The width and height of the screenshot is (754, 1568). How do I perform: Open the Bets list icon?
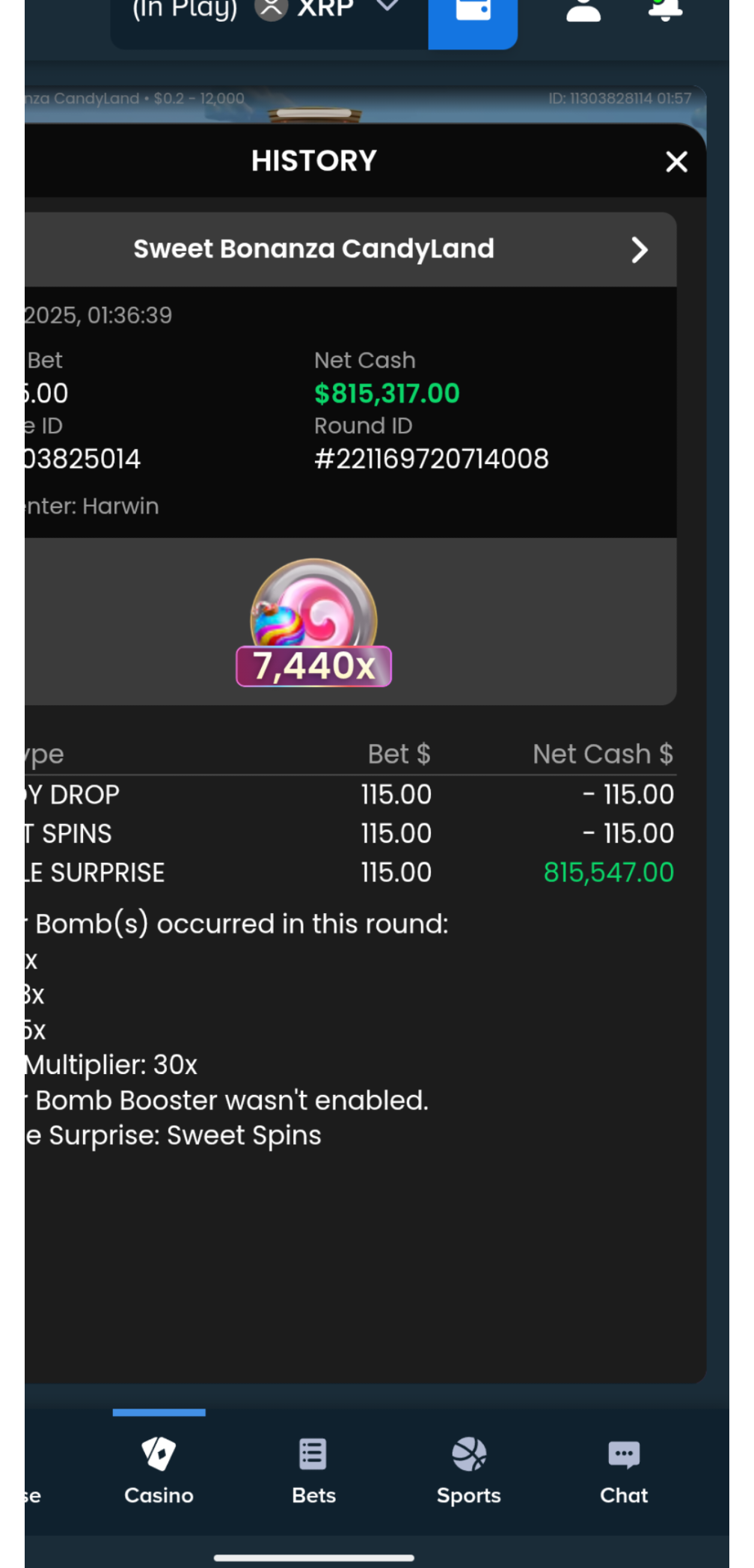[x=313, y=1453]
